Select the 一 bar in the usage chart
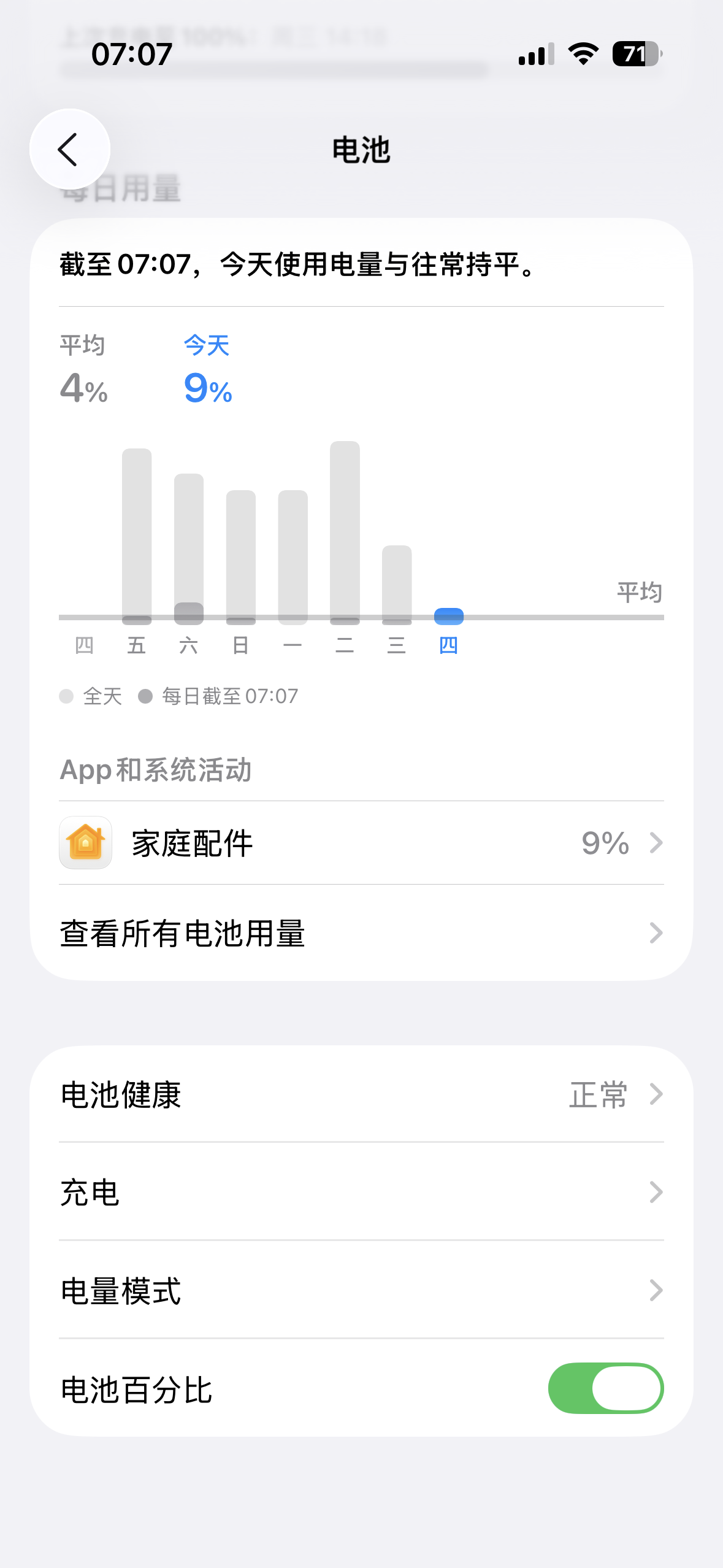 (293, 556)
